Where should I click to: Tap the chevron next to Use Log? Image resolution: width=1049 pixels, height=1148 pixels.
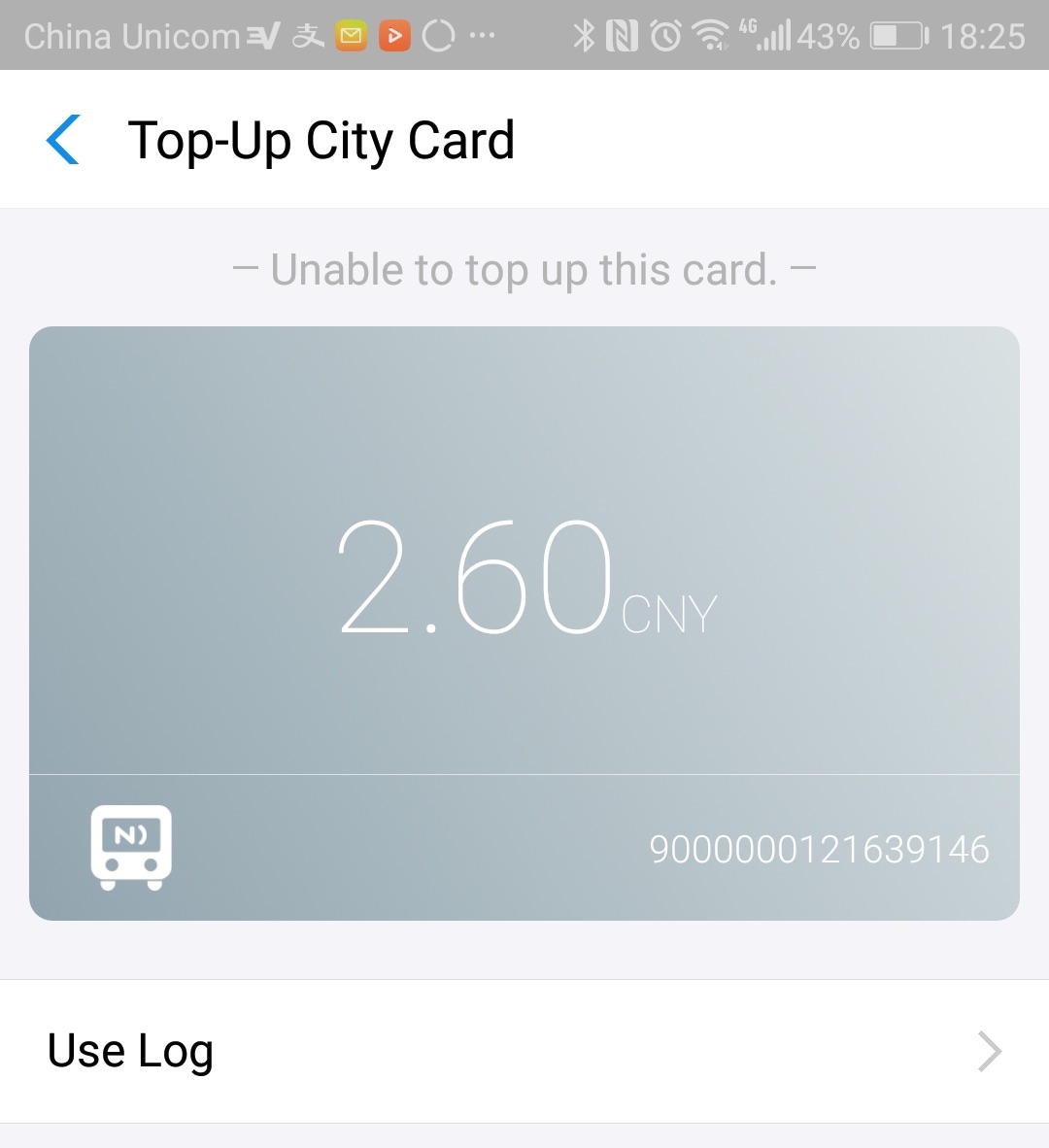(x=988, y=1050)
